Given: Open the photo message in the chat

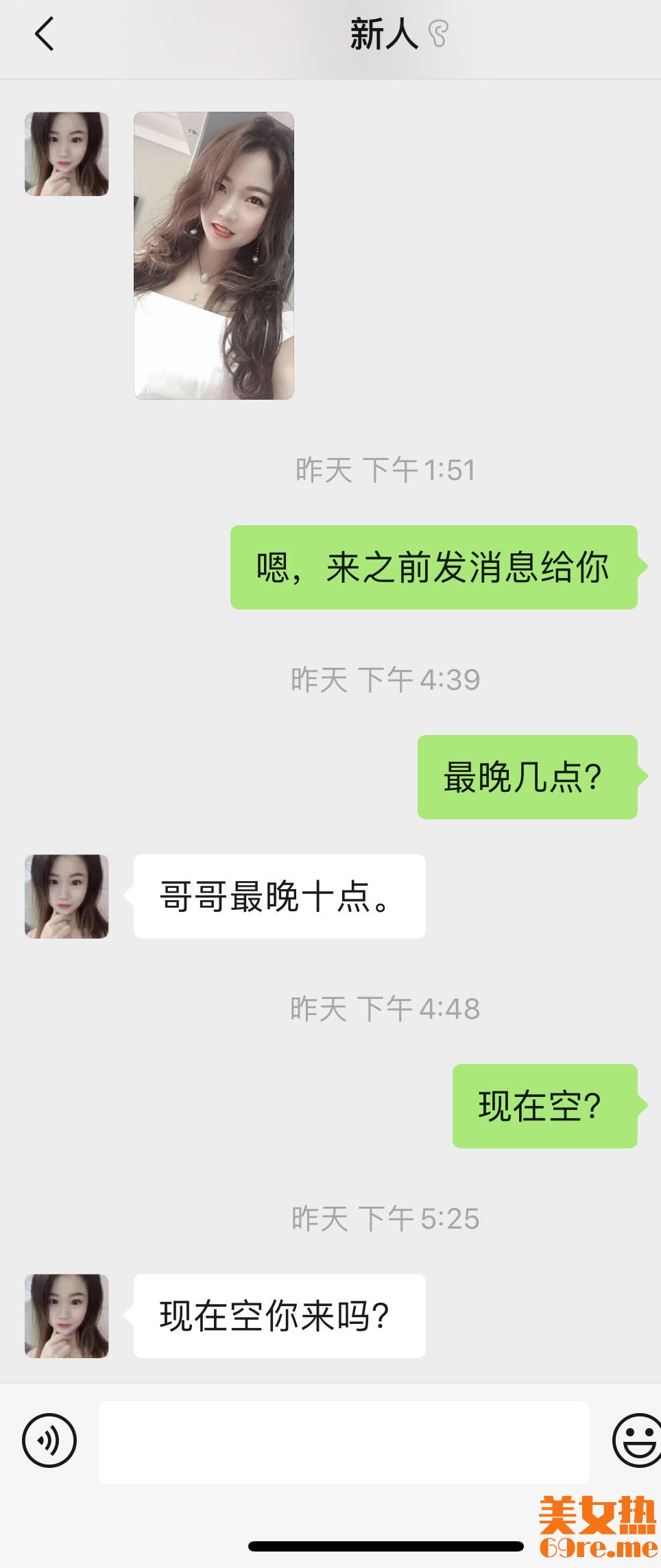Looking at the screenshot, I should pyautogui.click(x=214, y=256).
